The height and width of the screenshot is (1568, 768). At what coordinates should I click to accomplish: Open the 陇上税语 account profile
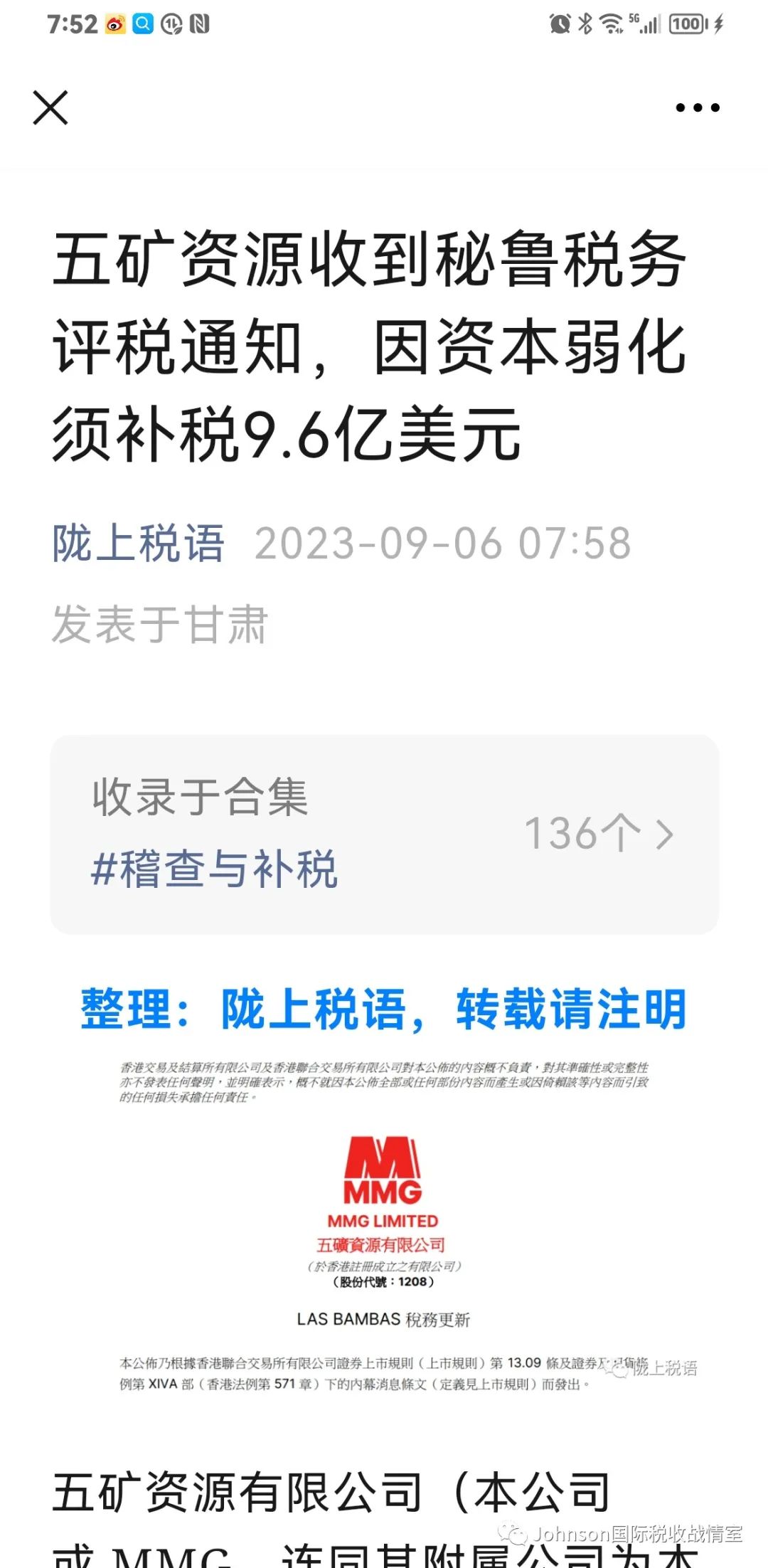139,544
